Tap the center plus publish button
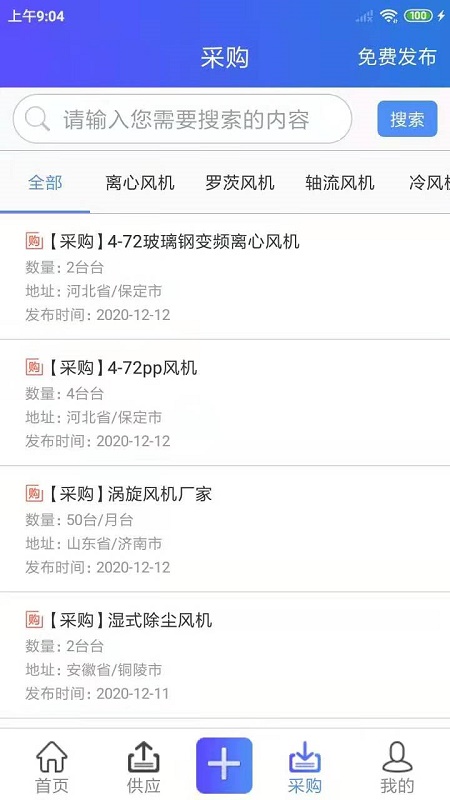This screenshot has height=800, width=450. tap(224, 765)
